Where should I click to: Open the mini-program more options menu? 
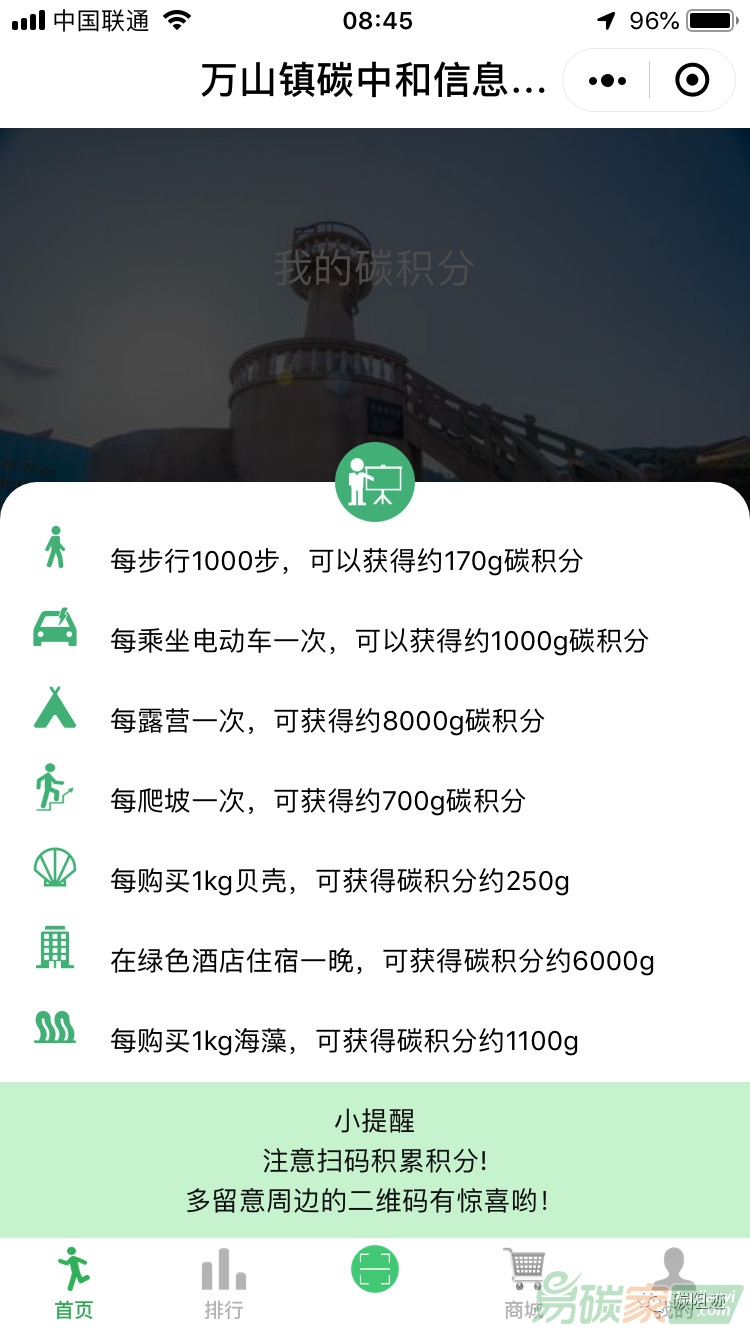click(607, 80)
